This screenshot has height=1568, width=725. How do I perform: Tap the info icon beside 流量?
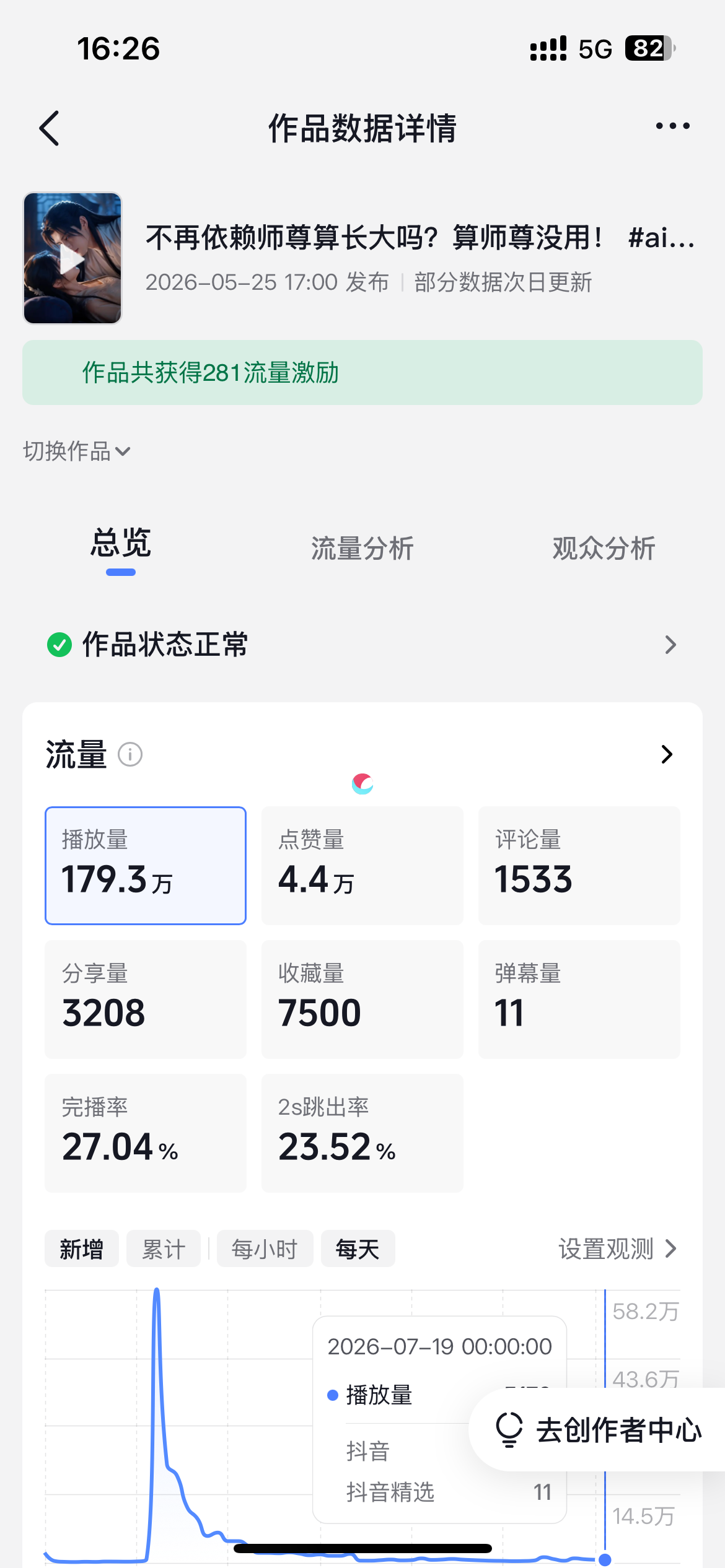[x=130, y=755]
